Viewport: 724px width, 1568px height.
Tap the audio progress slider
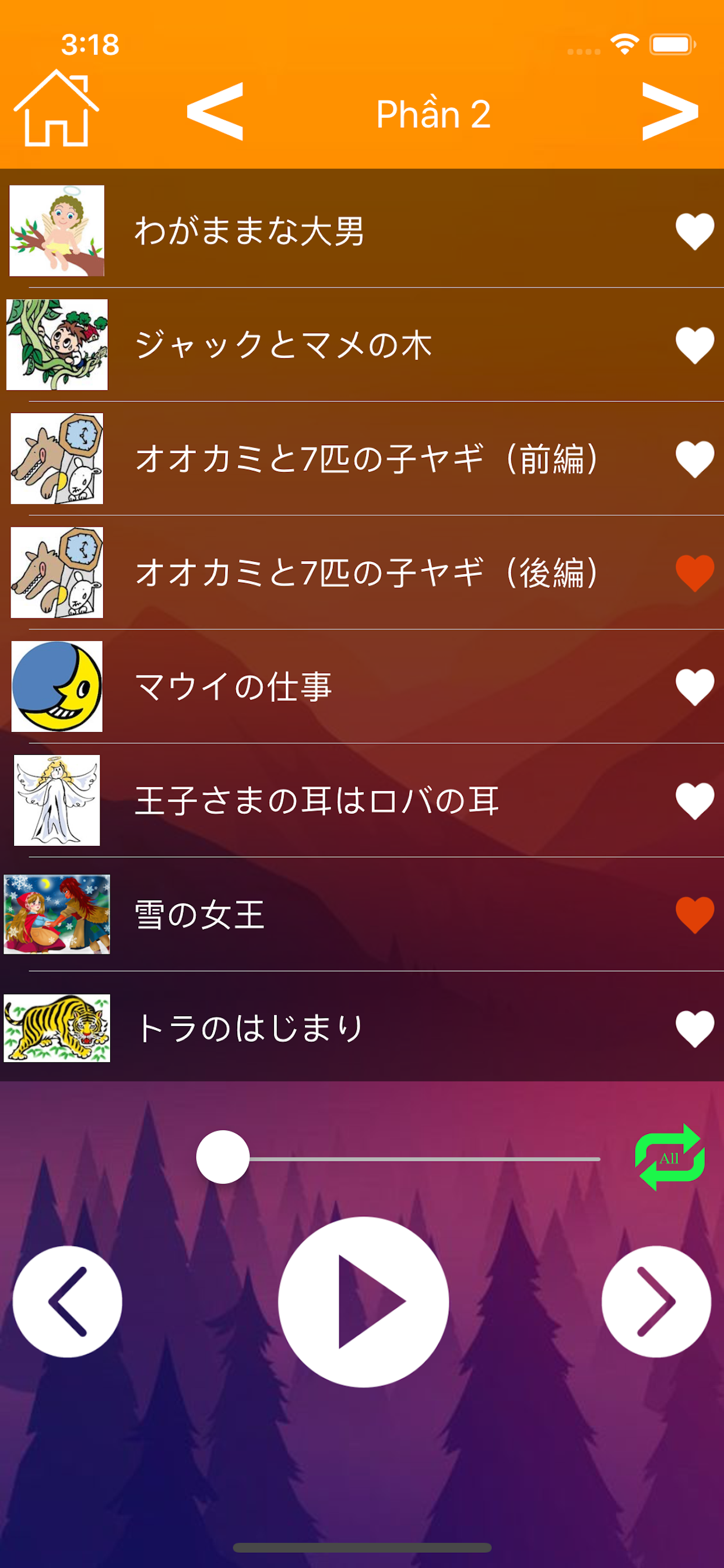click(x=399, y=1158)
